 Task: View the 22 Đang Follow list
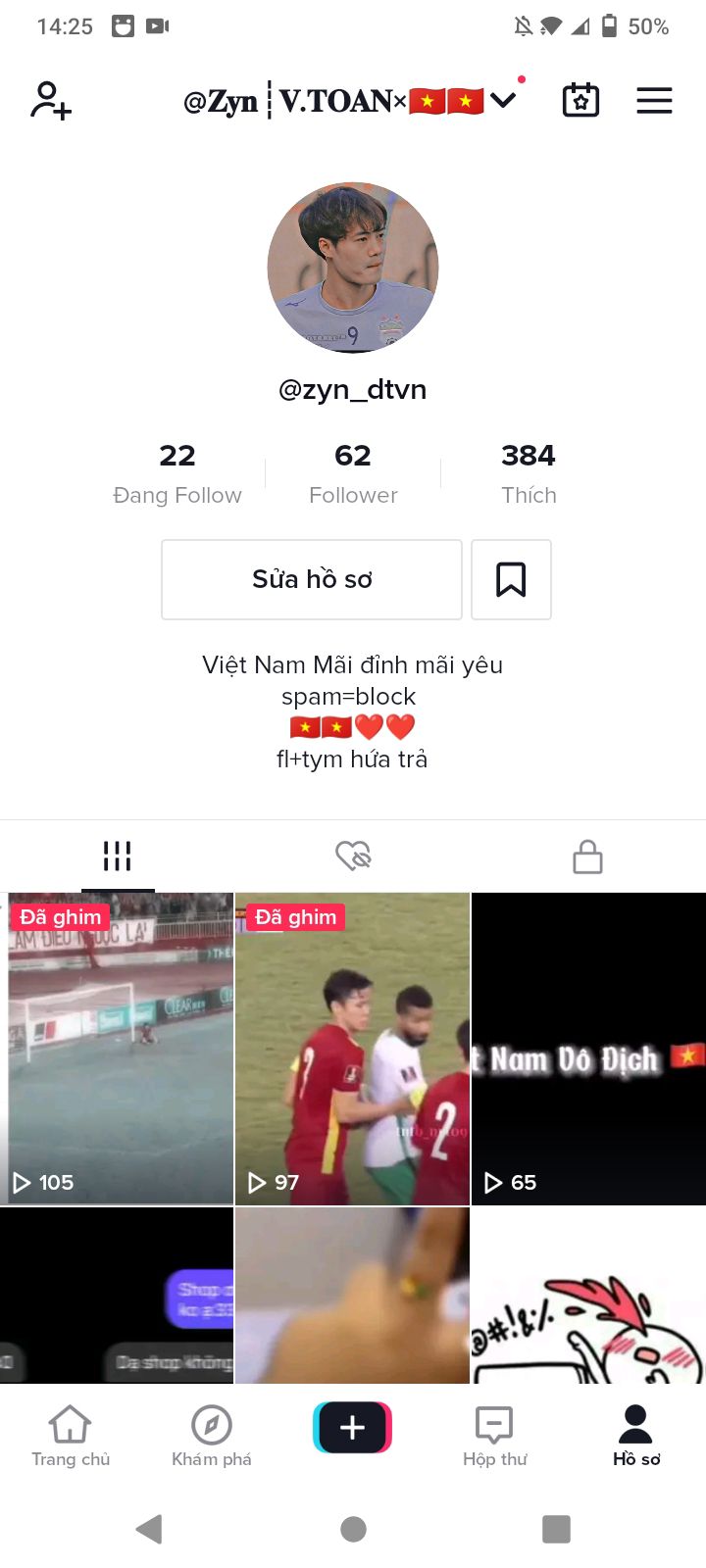pos(176,473)
